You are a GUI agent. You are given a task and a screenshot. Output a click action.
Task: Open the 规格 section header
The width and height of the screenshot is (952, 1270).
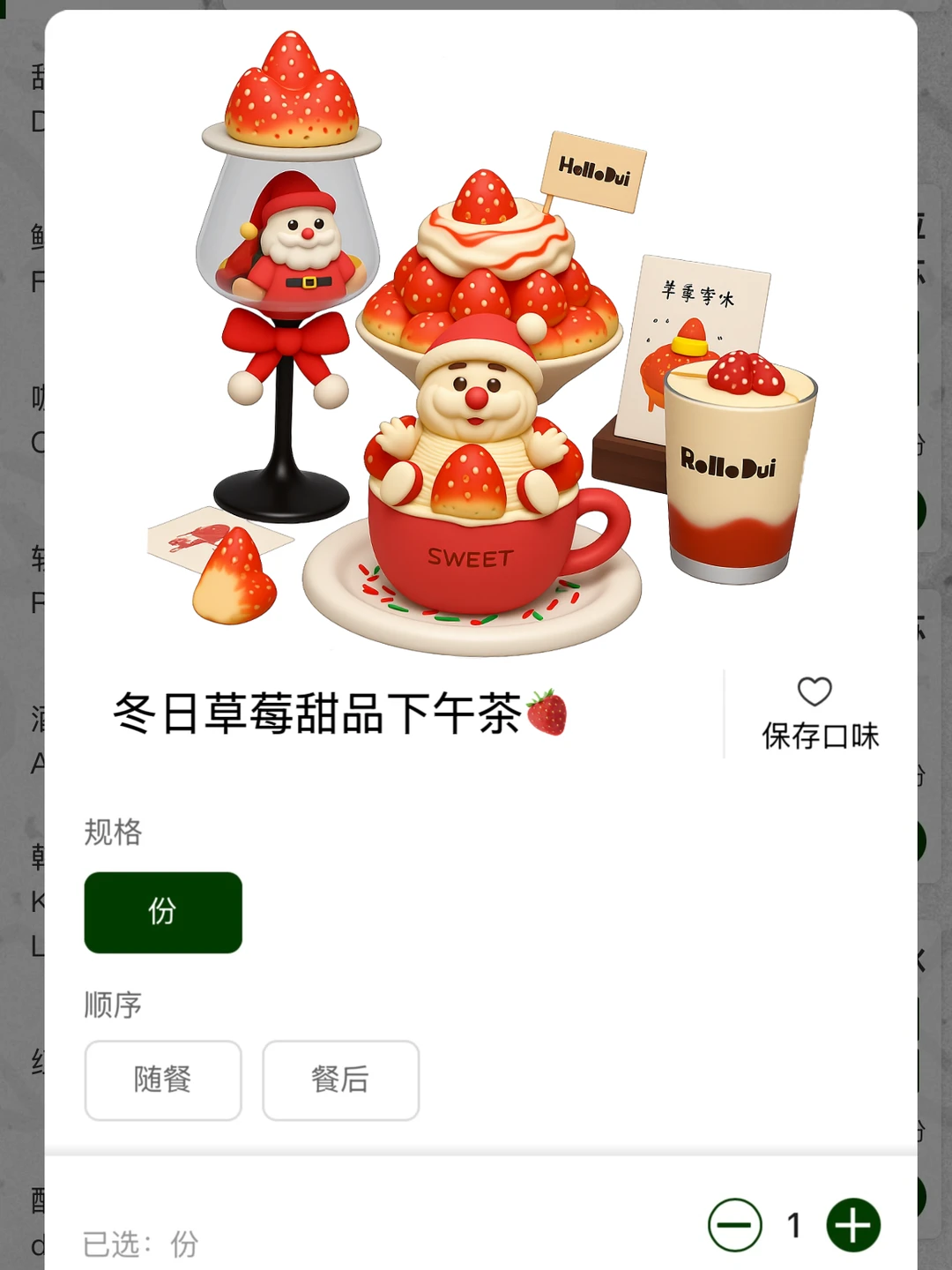(x=111, y=833)
